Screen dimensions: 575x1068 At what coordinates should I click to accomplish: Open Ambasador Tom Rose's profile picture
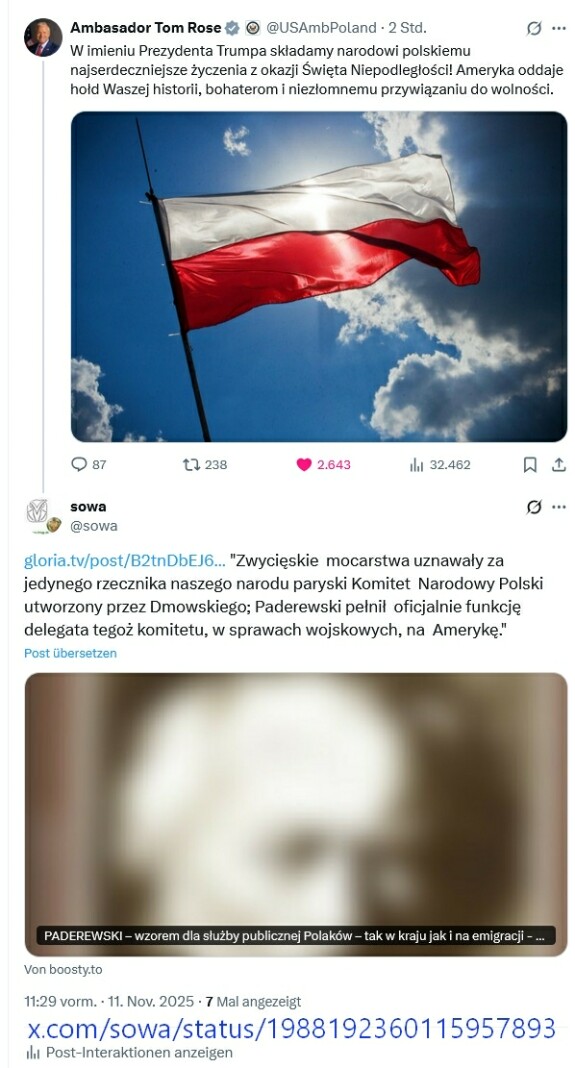coord(43,37)
